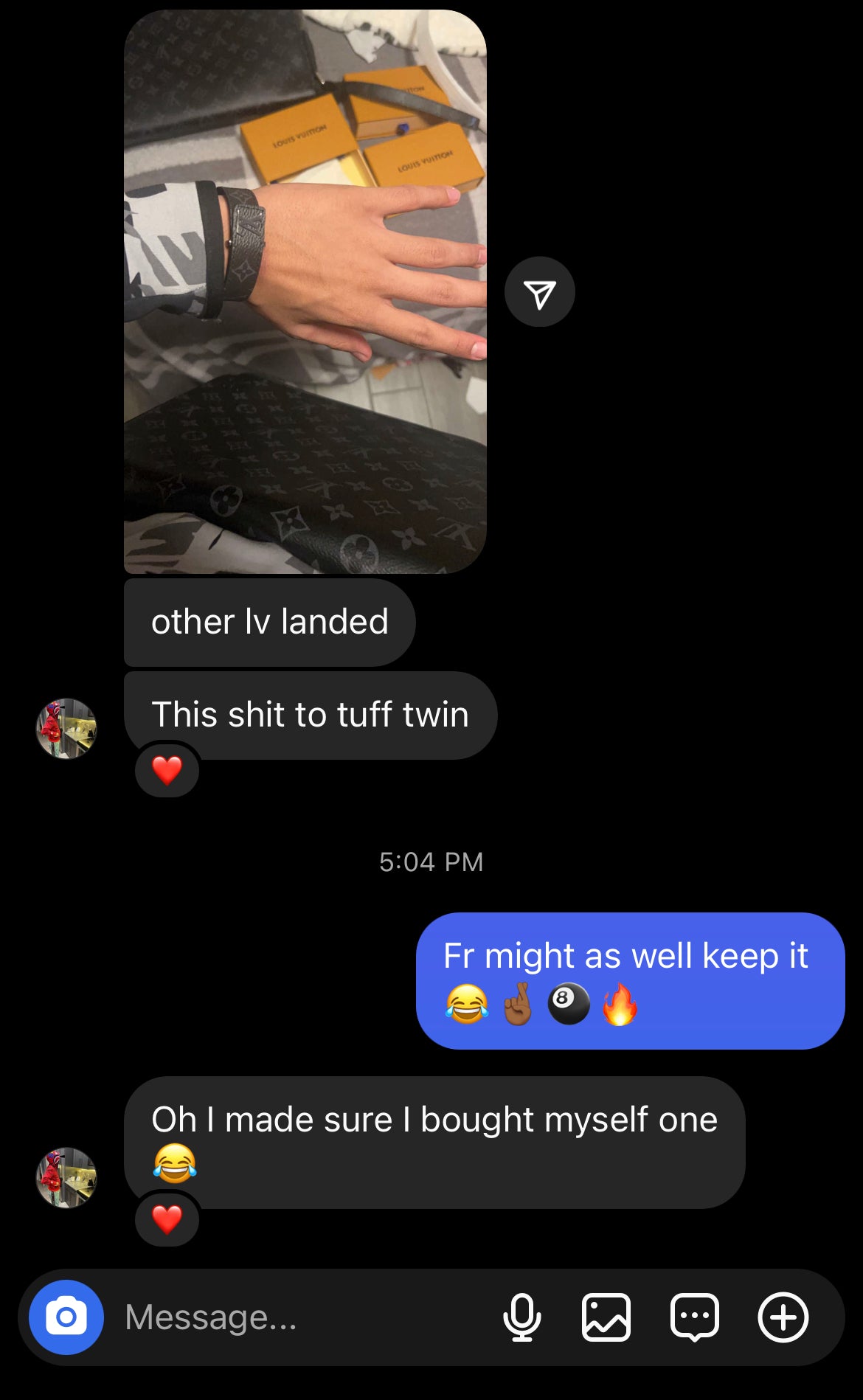Tap the Message text field
Image resolution: width=863 pixels, height=1400 pixels.
click(295, 1317)
